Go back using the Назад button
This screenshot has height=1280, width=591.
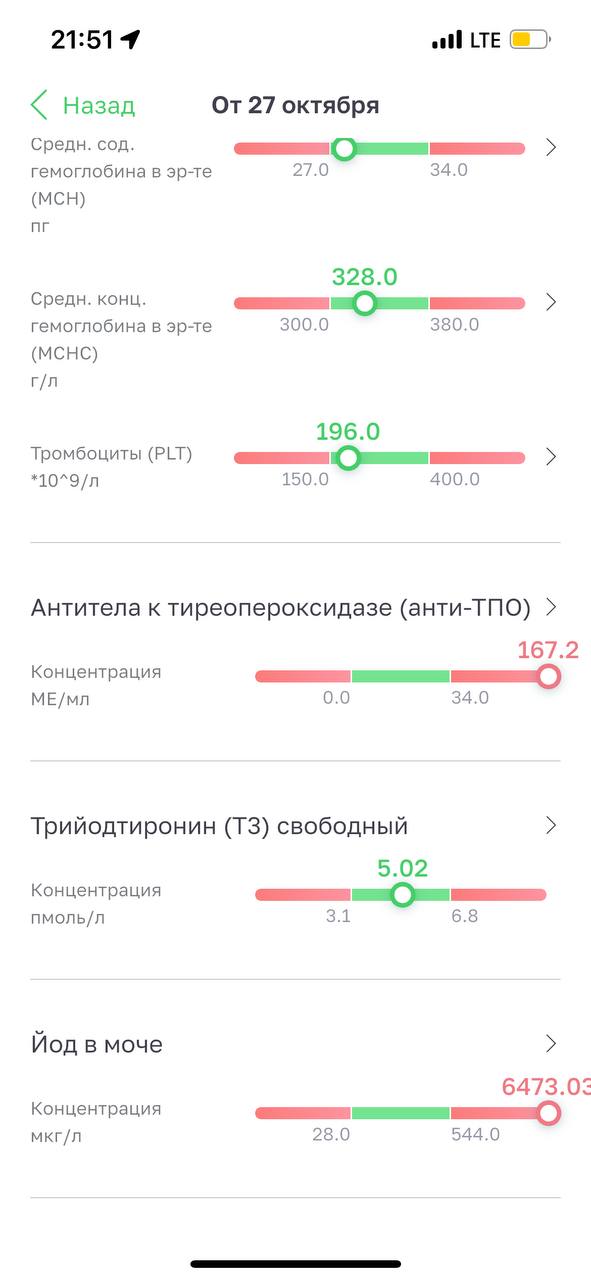[83, 105]
